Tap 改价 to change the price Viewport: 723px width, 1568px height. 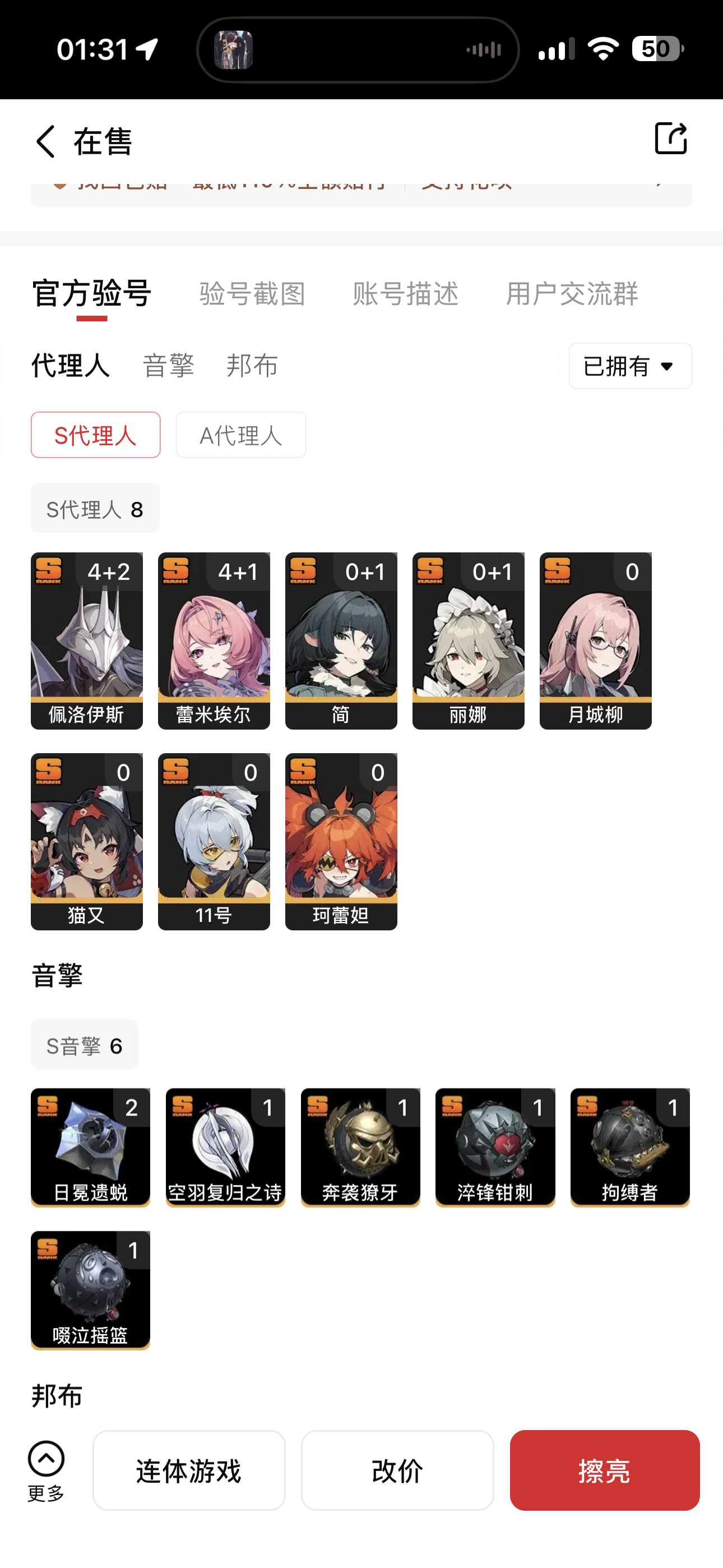tap(397, 1470)
